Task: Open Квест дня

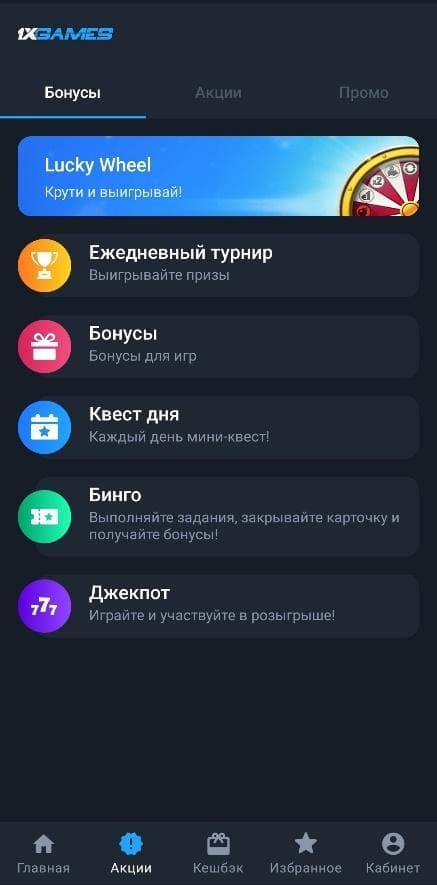Action: tap(218, 427)
